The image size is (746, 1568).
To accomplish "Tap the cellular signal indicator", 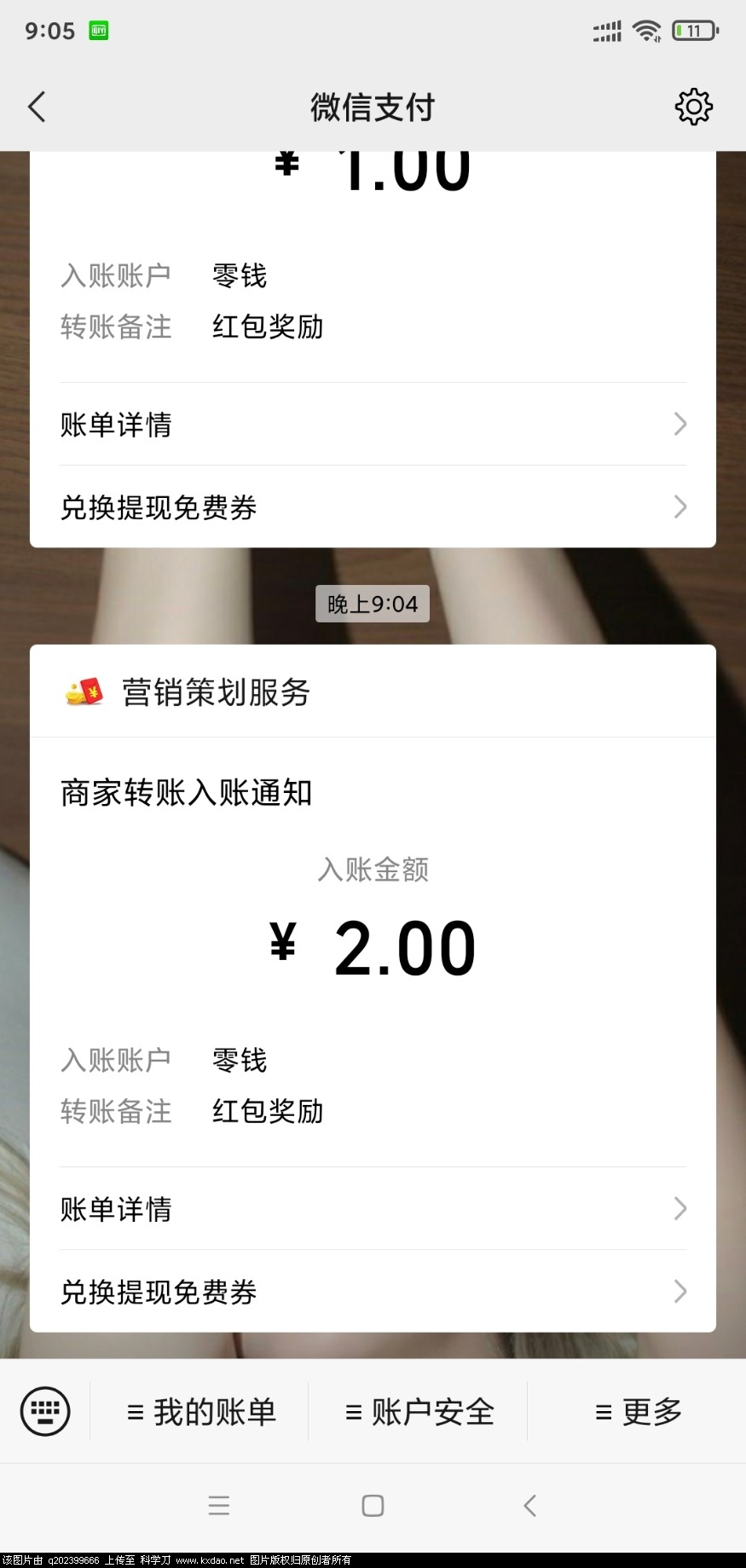I will tap(605, 29).
